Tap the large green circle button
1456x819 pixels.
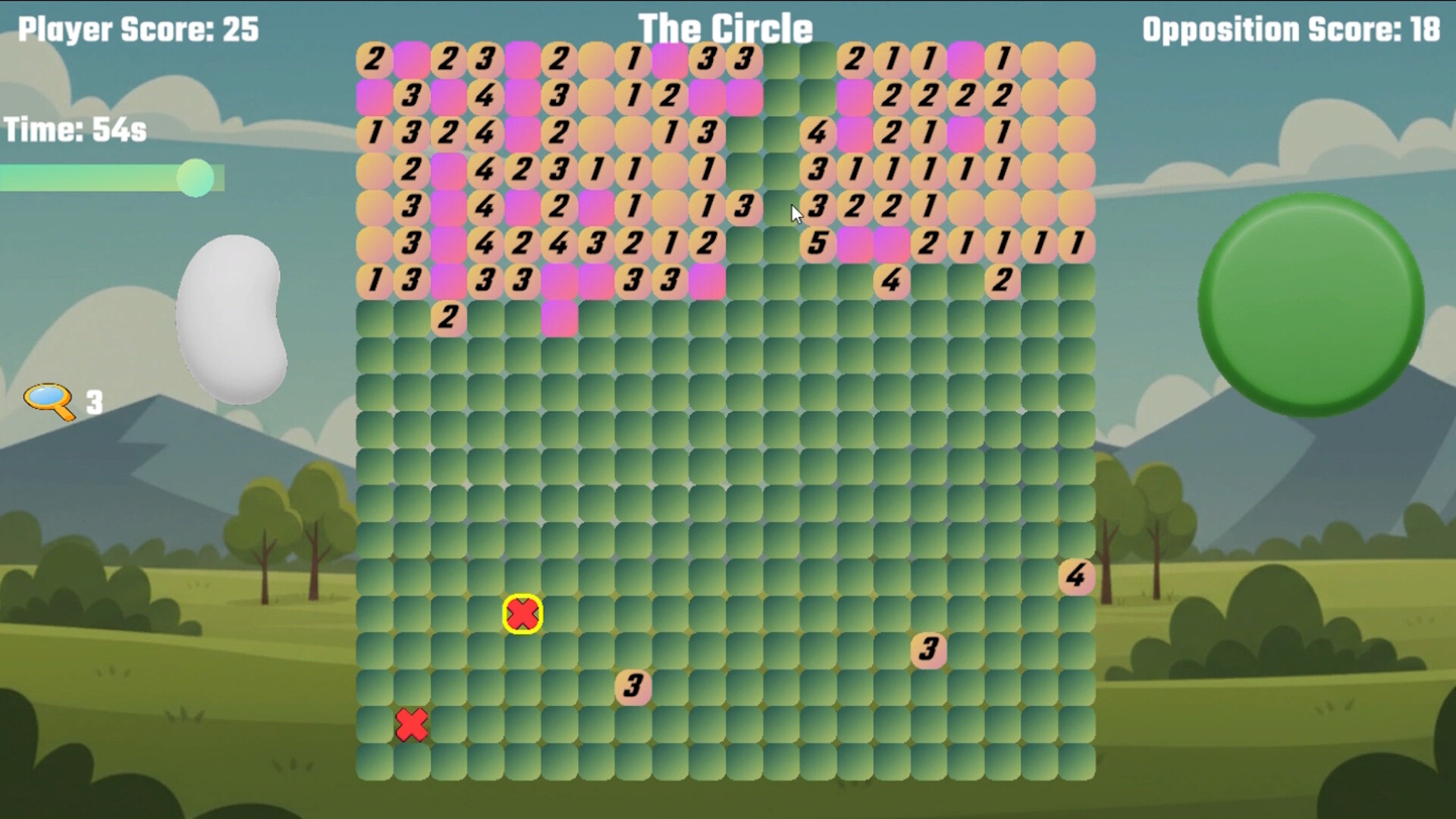point(1310,305)
